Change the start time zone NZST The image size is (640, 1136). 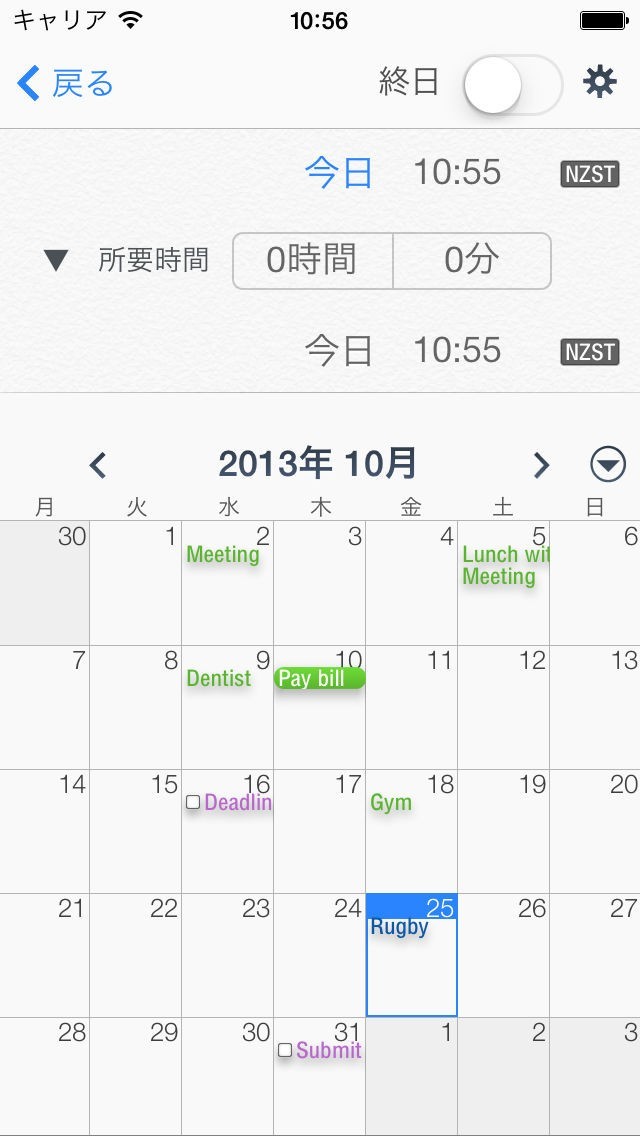point(590,175)
